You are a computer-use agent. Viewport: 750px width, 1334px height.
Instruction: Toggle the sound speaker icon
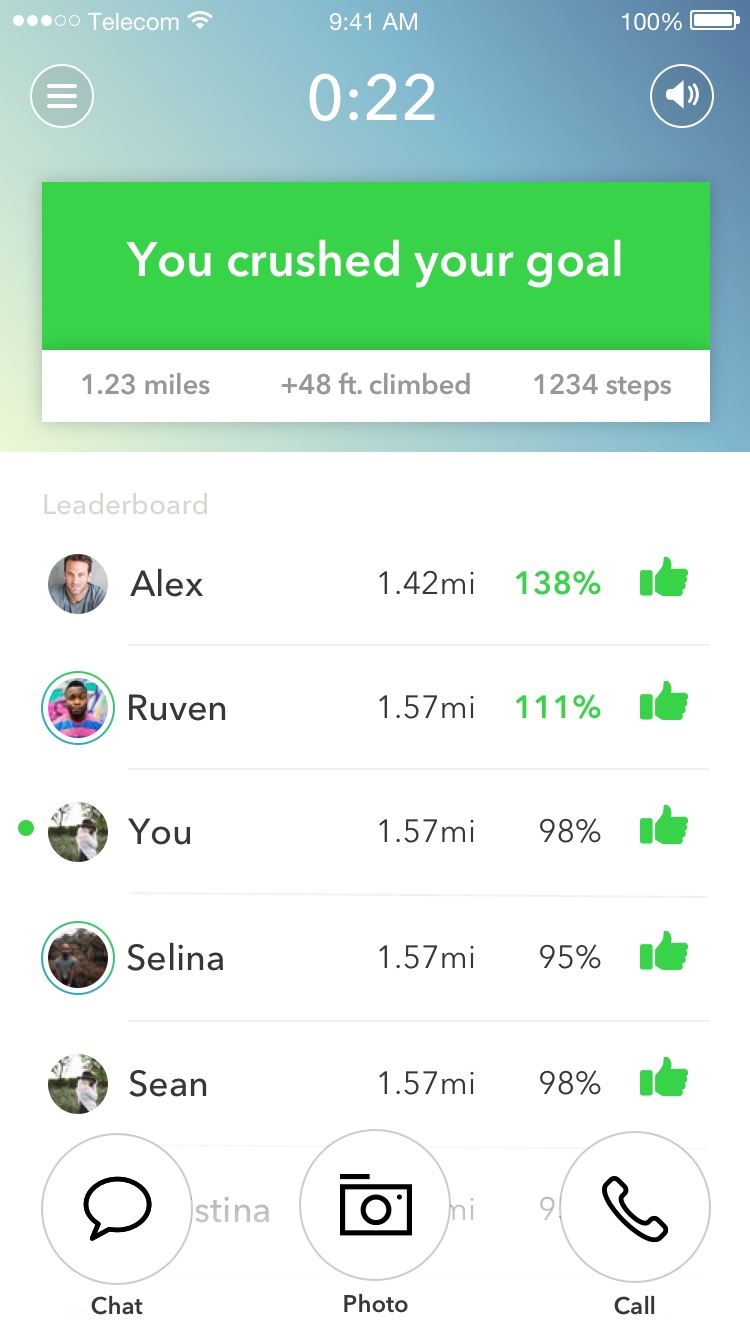682,97
